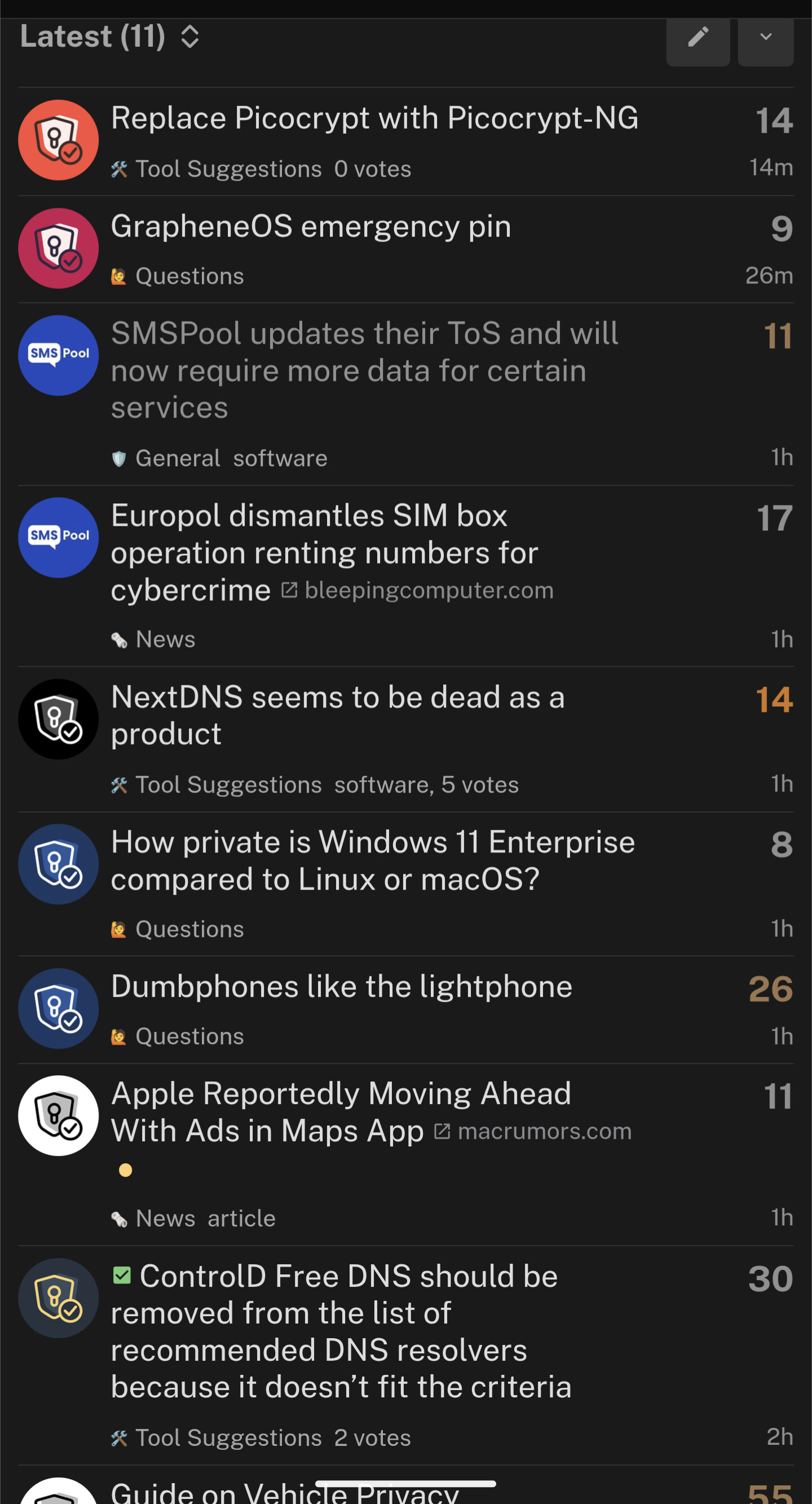812x1504 pixels.
Task: Jump to latest reply via 30 count
Action: point(770,1279)
